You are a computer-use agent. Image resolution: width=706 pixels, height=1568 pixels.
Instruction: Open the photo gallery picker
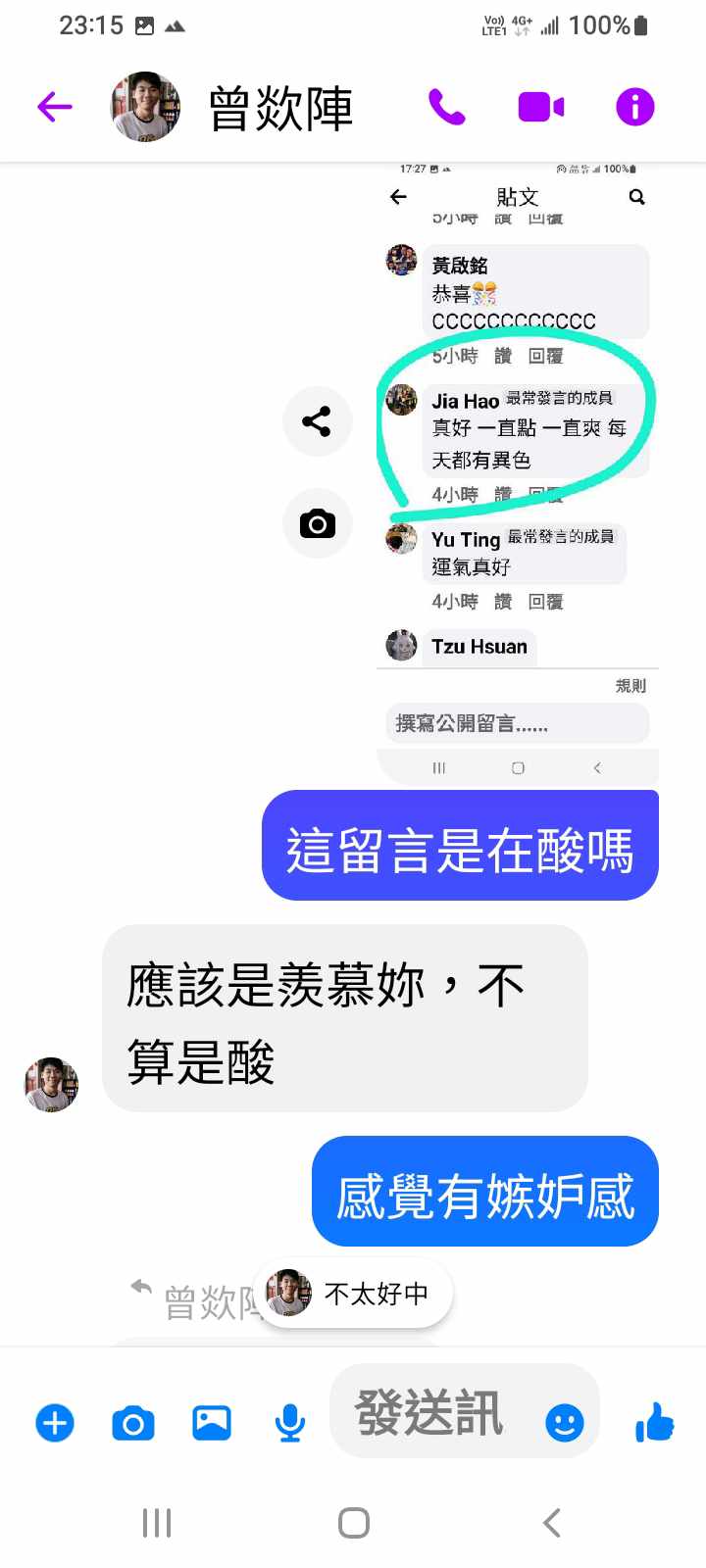point(212,1423)
